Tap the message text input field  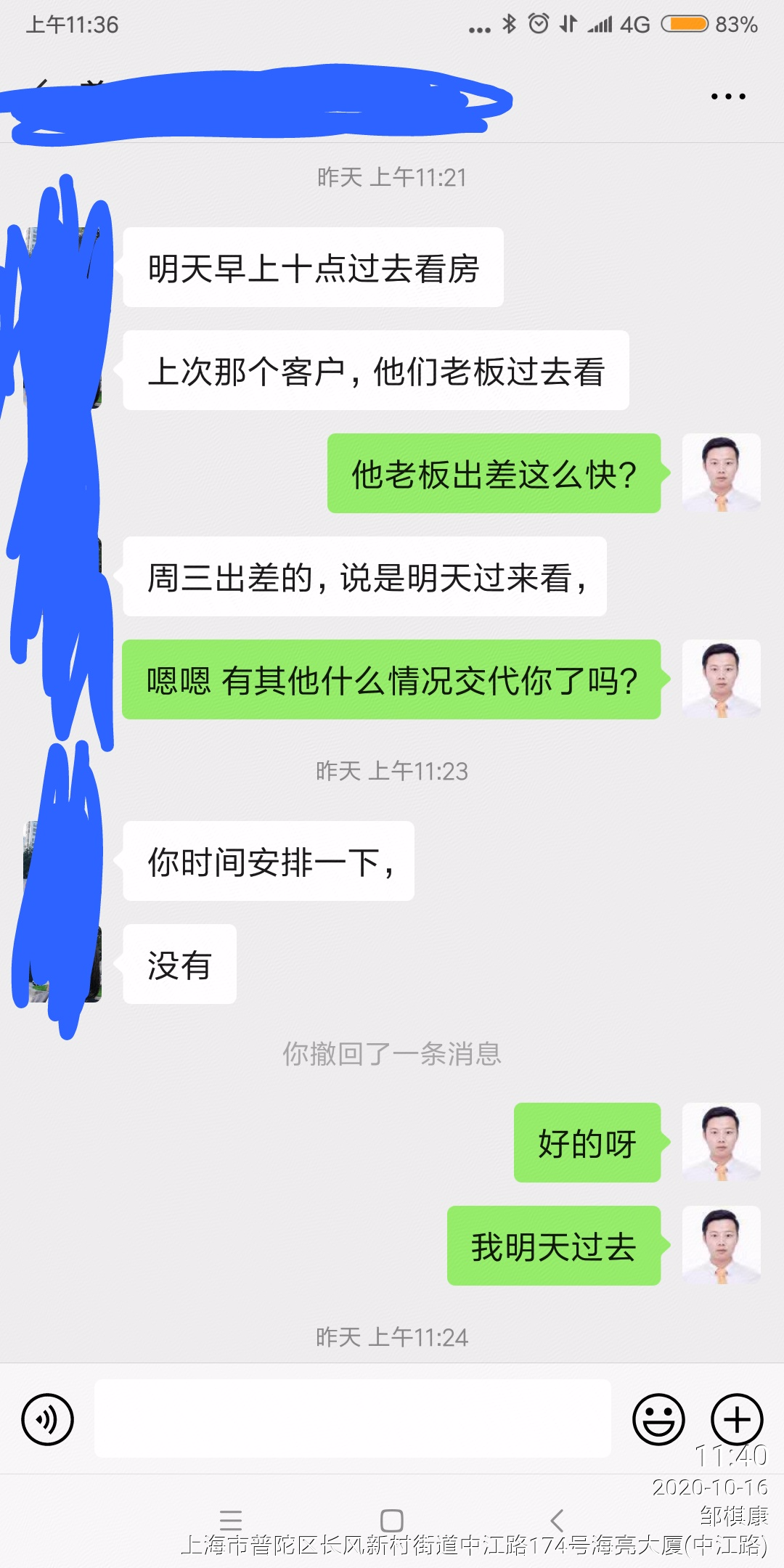click(352, 1418)
